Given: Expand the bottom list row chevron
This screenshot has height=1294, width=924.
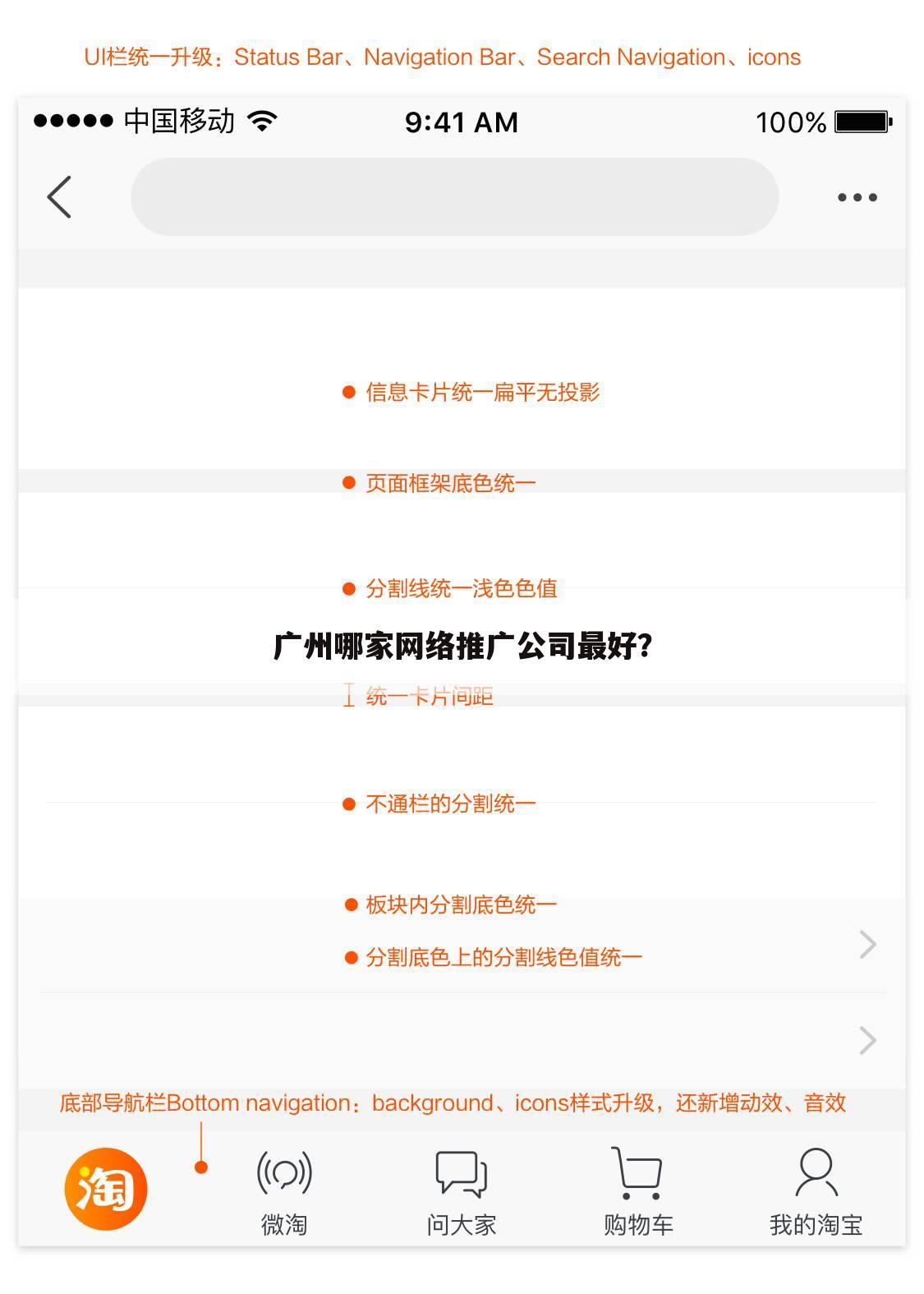Looking at the screenshot, I should click(x=868, y=1039).
